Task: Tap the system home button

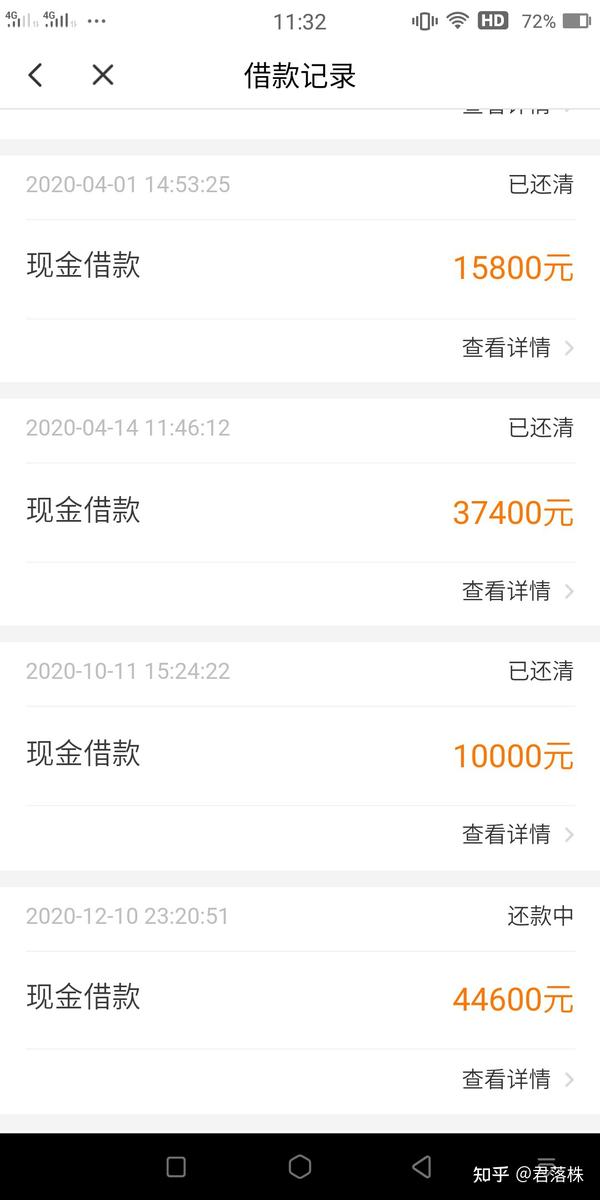Action: [x=300, y=1166]
